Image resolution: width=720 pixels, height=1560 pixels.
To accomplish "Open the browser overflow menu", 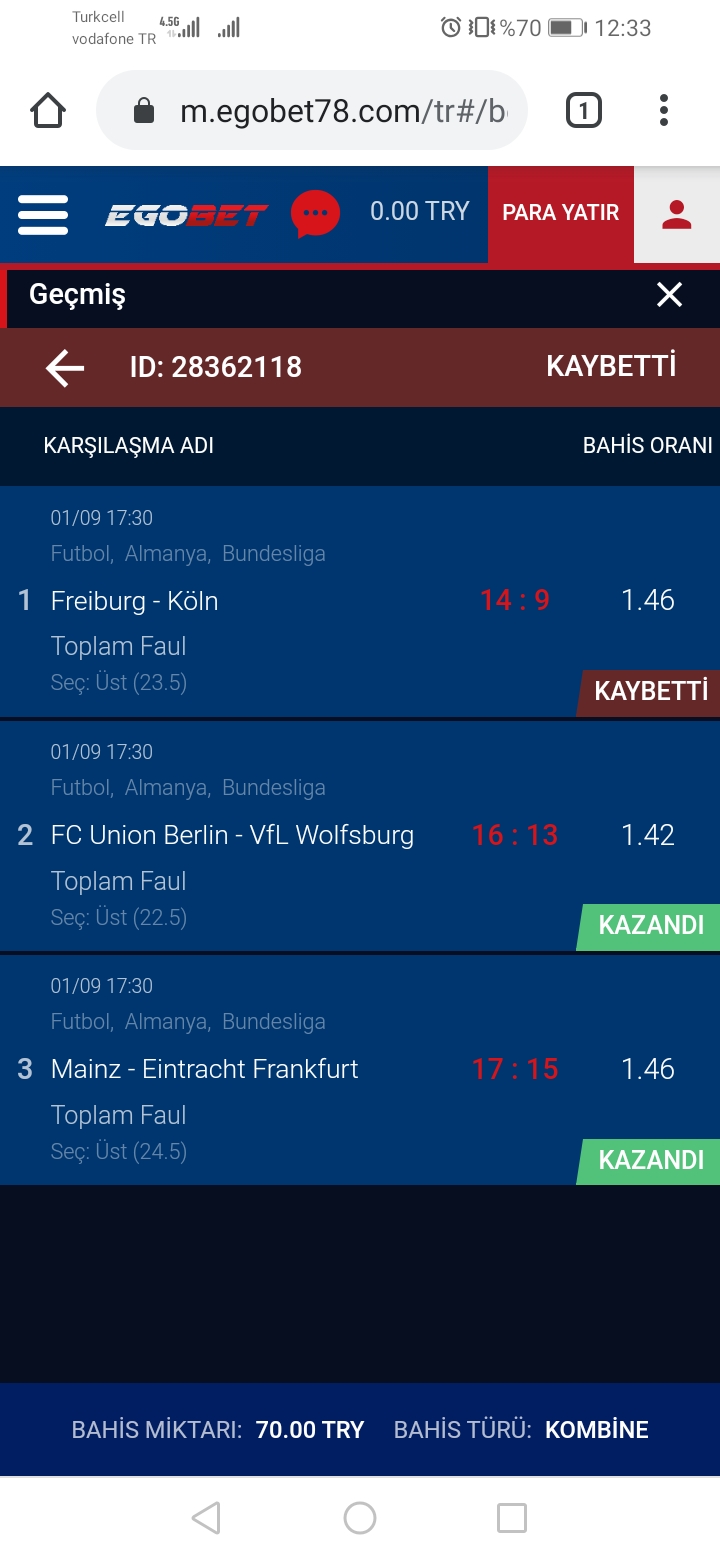I will (664, 110).
